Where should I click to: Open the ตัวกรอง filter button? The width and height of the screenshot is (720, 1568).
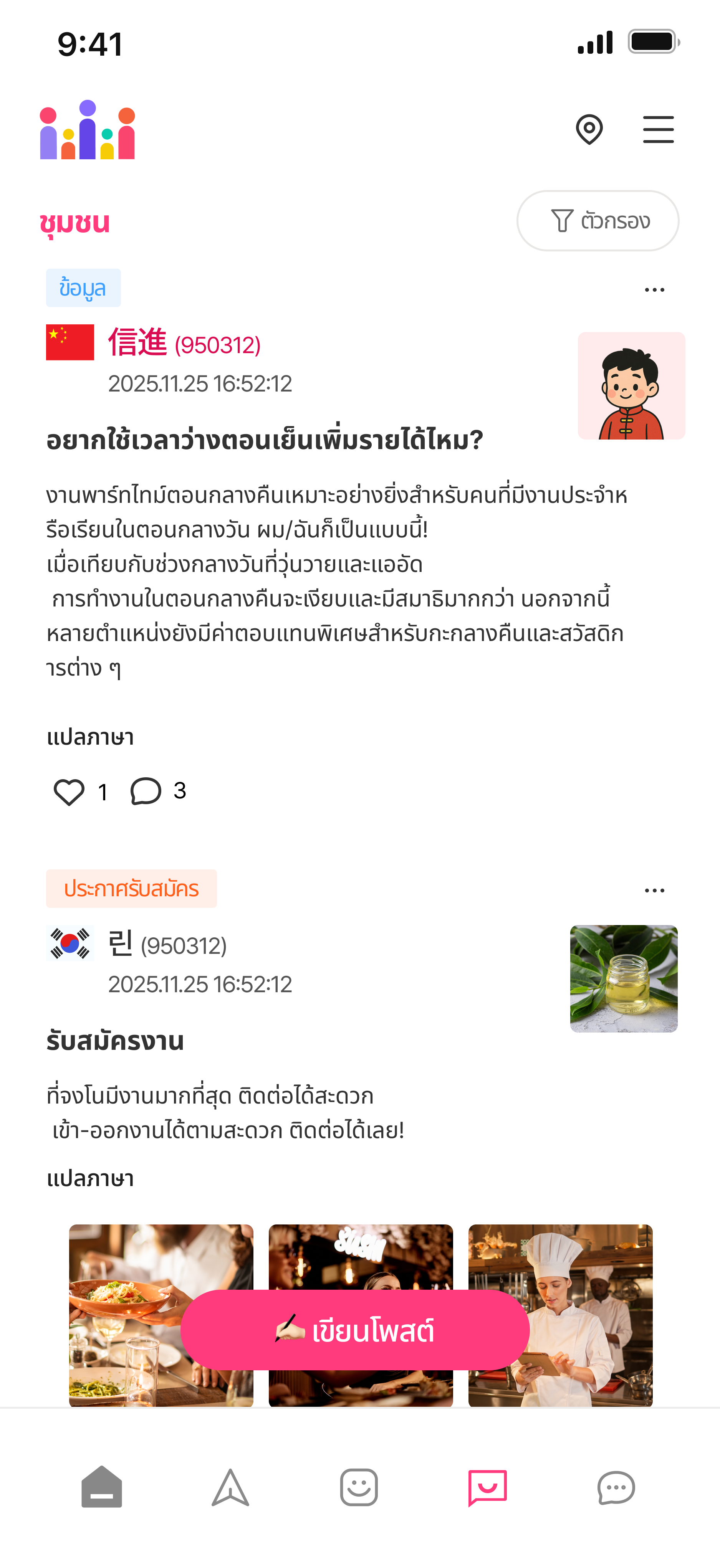click(598, 220)
